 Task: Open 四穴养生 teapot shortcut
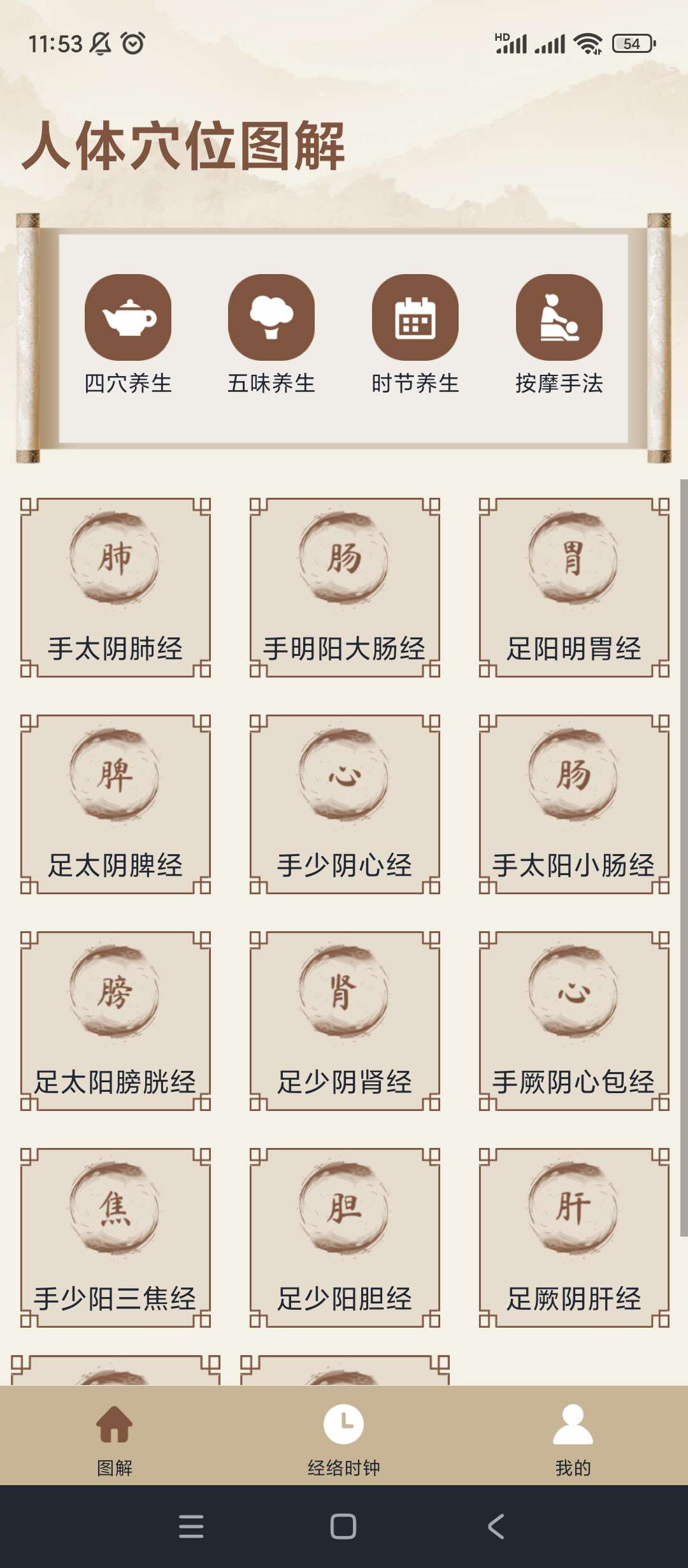pyautogui.click(x=128, y=318)
